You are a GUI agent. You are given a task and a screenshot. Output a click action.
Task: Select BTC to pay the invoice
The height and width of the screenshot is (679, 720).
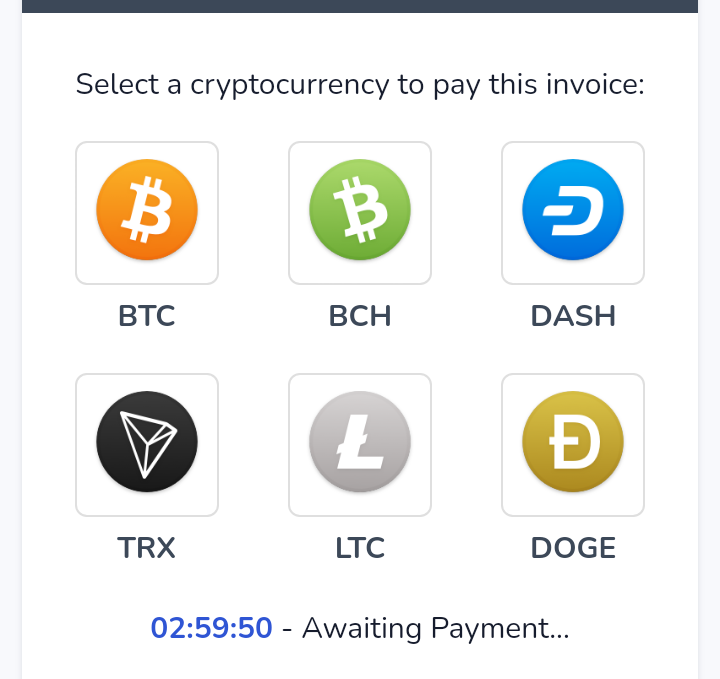147,212
